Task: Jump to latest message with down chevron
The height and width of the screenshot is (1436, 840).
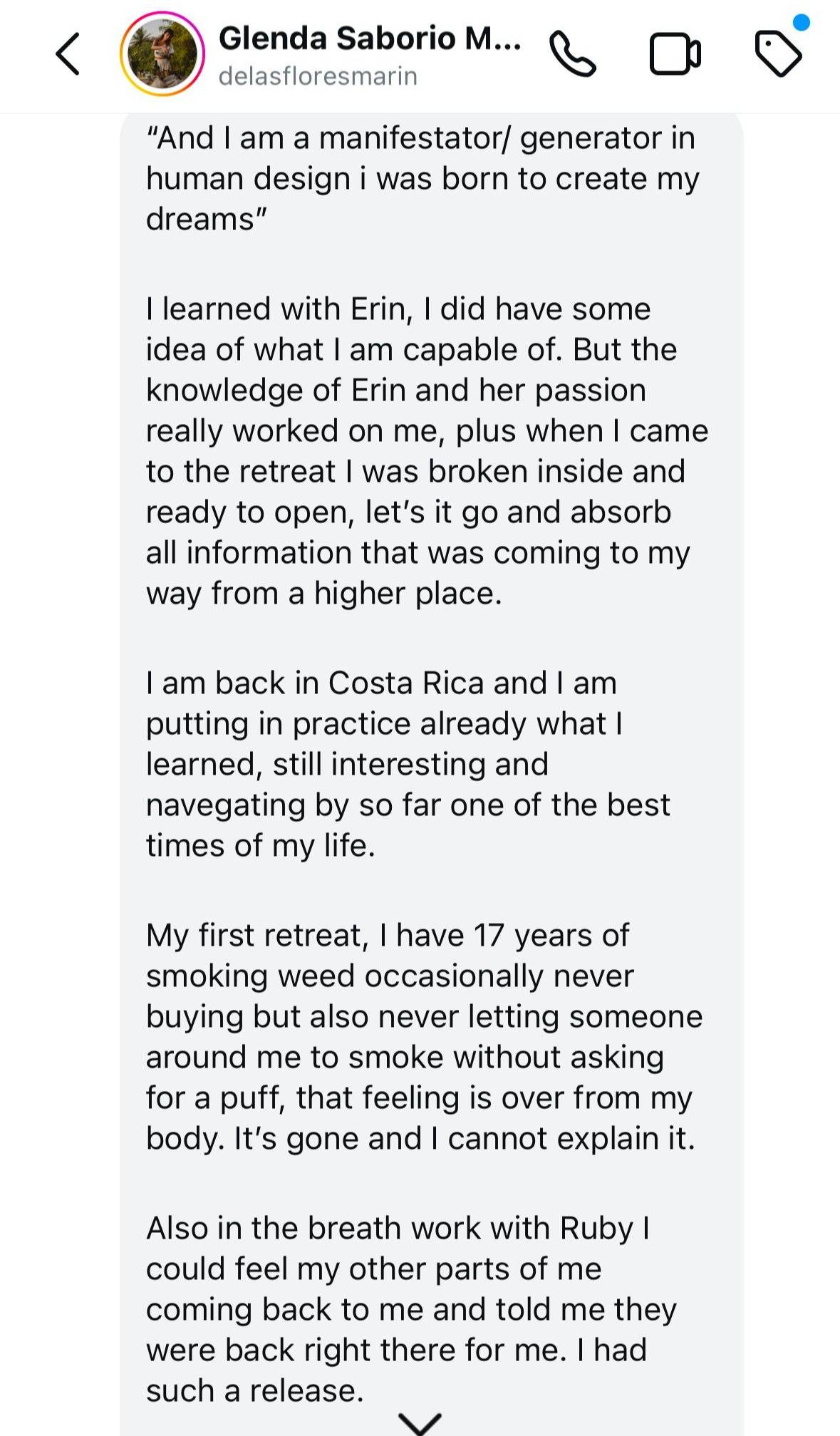Action: click(x=420, y=1422)
